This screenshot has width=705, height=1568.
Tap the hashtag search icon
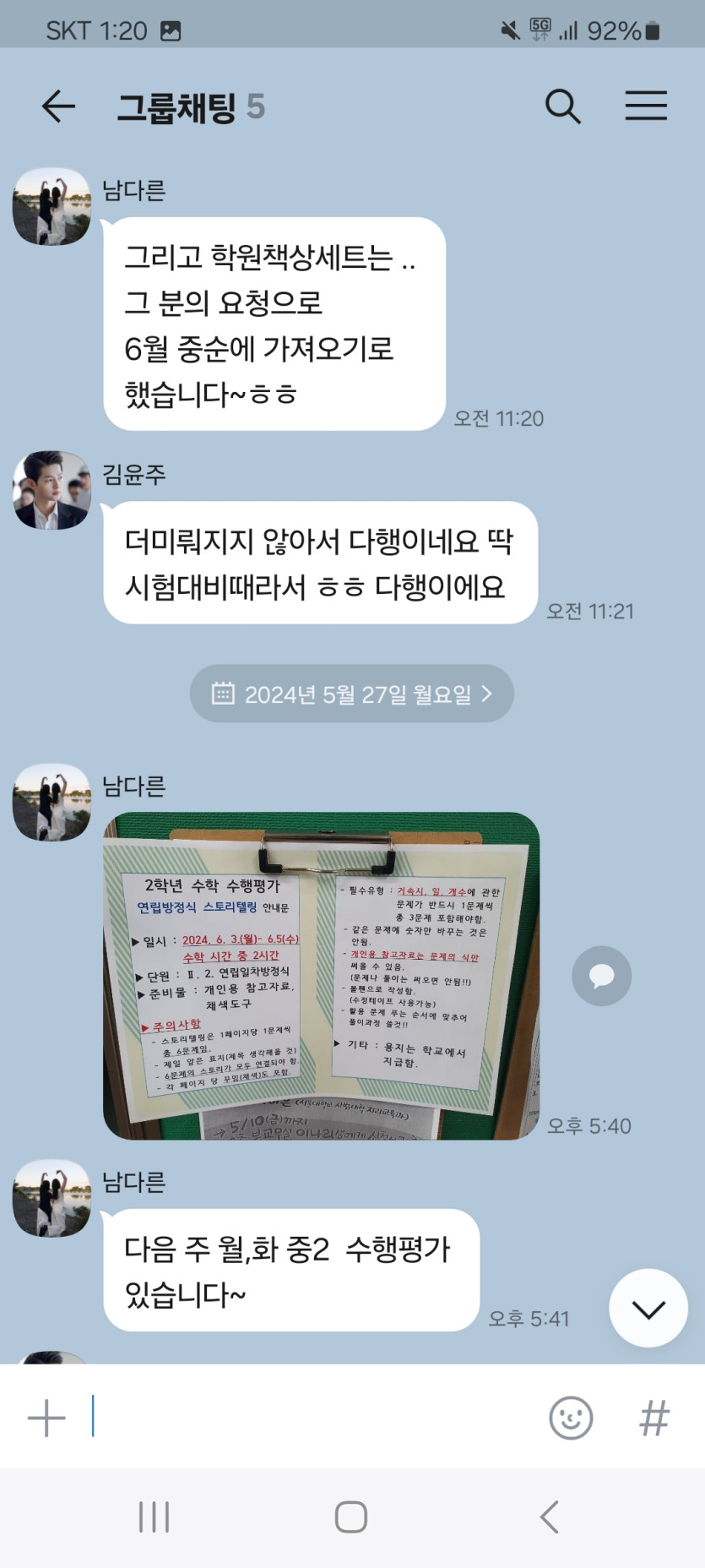pos(654,1418)
